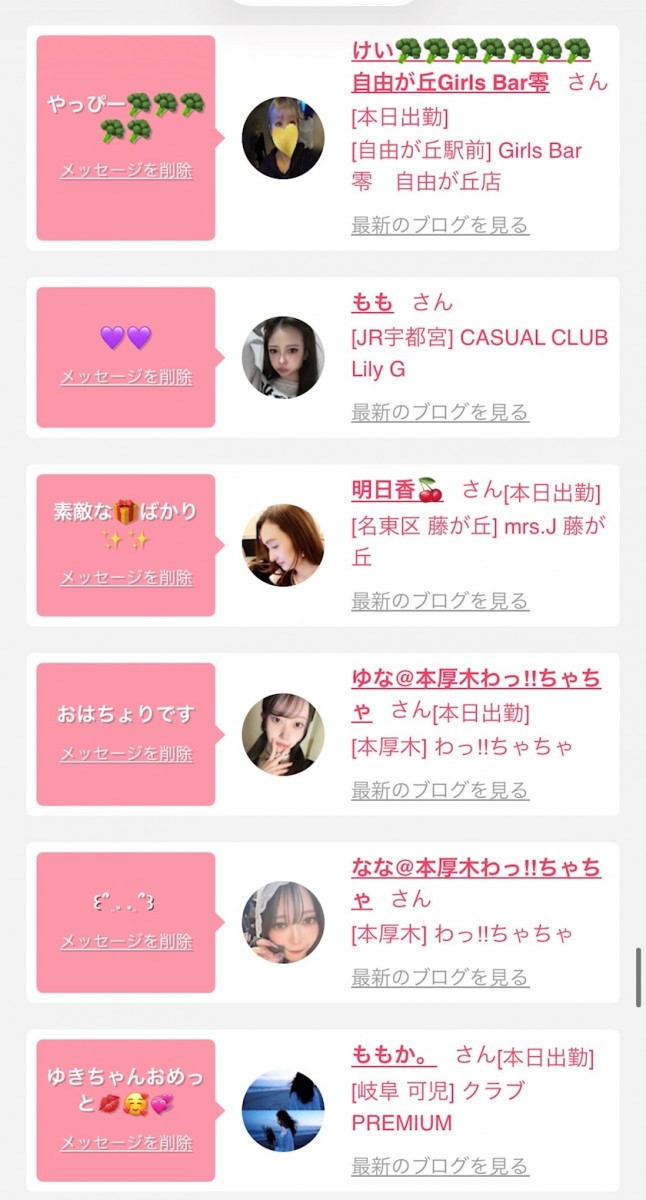View ももか。's latest blog
646x1200 pixels.
pyautogui.click(x=440, y=1166)
